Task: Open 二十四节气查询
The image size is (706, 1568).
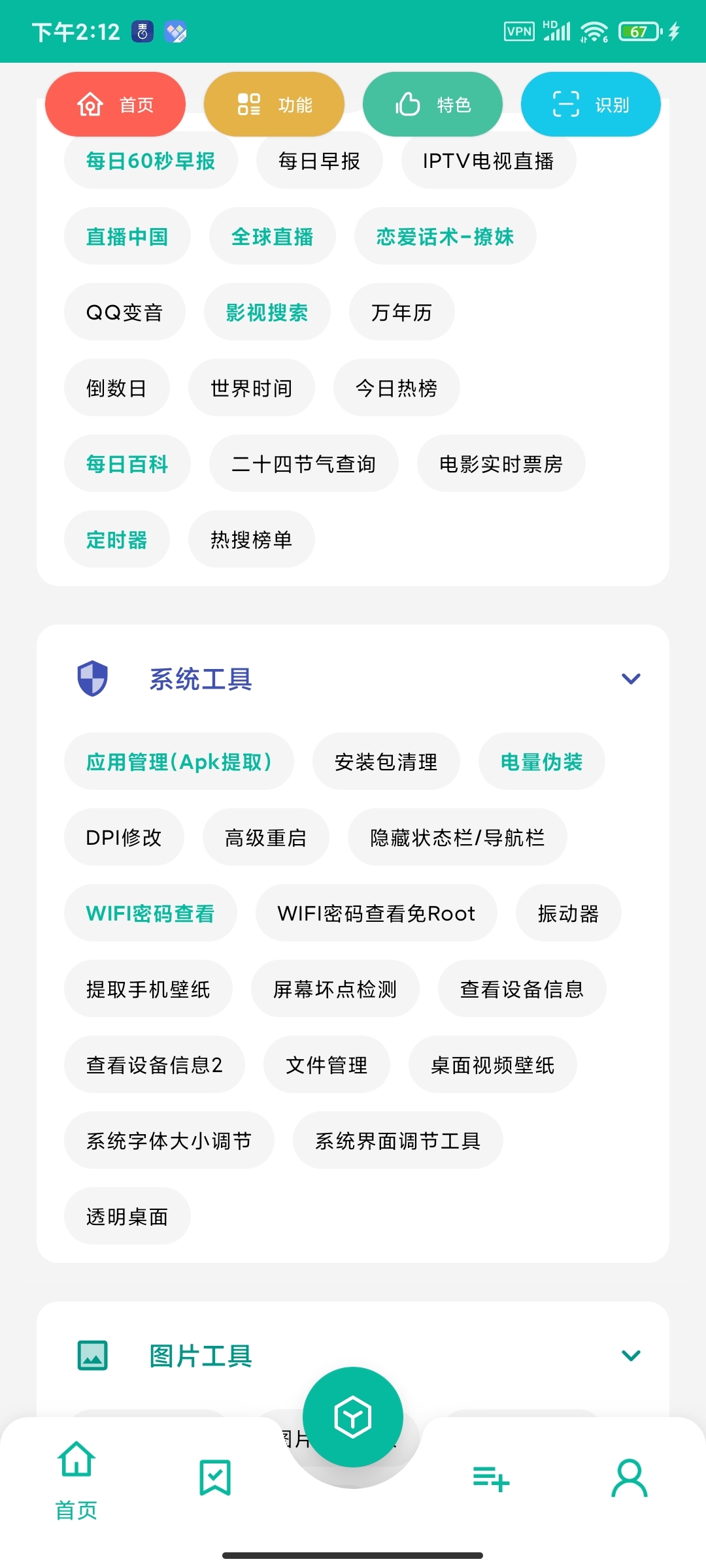Action: (303, 464)
